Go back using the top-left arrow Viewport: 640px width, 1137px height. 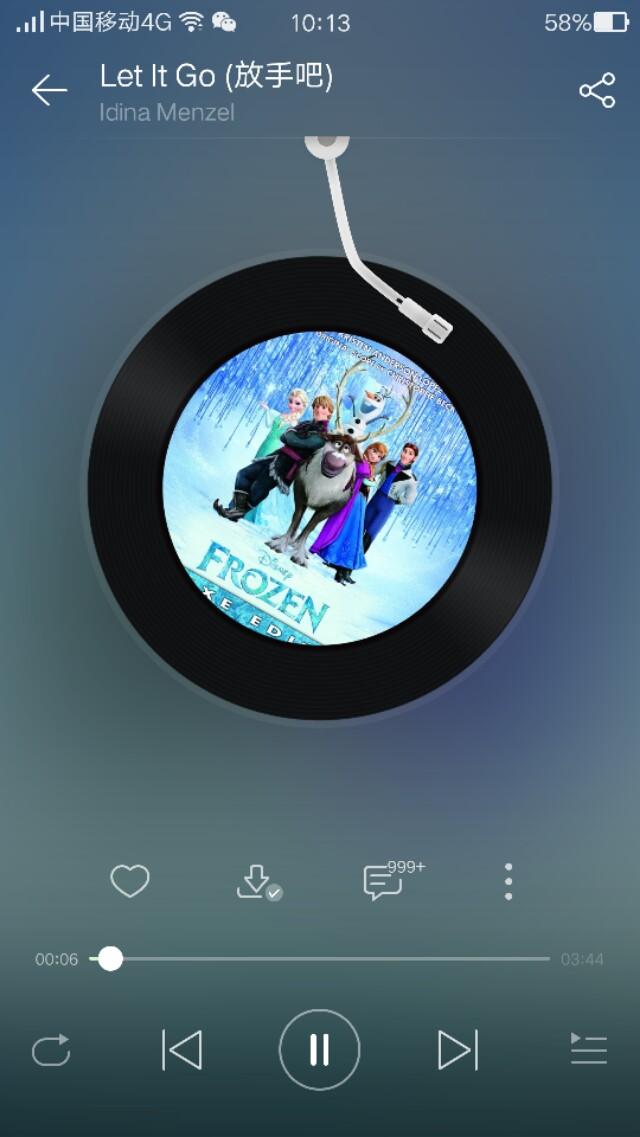click(x=49, y=91)
